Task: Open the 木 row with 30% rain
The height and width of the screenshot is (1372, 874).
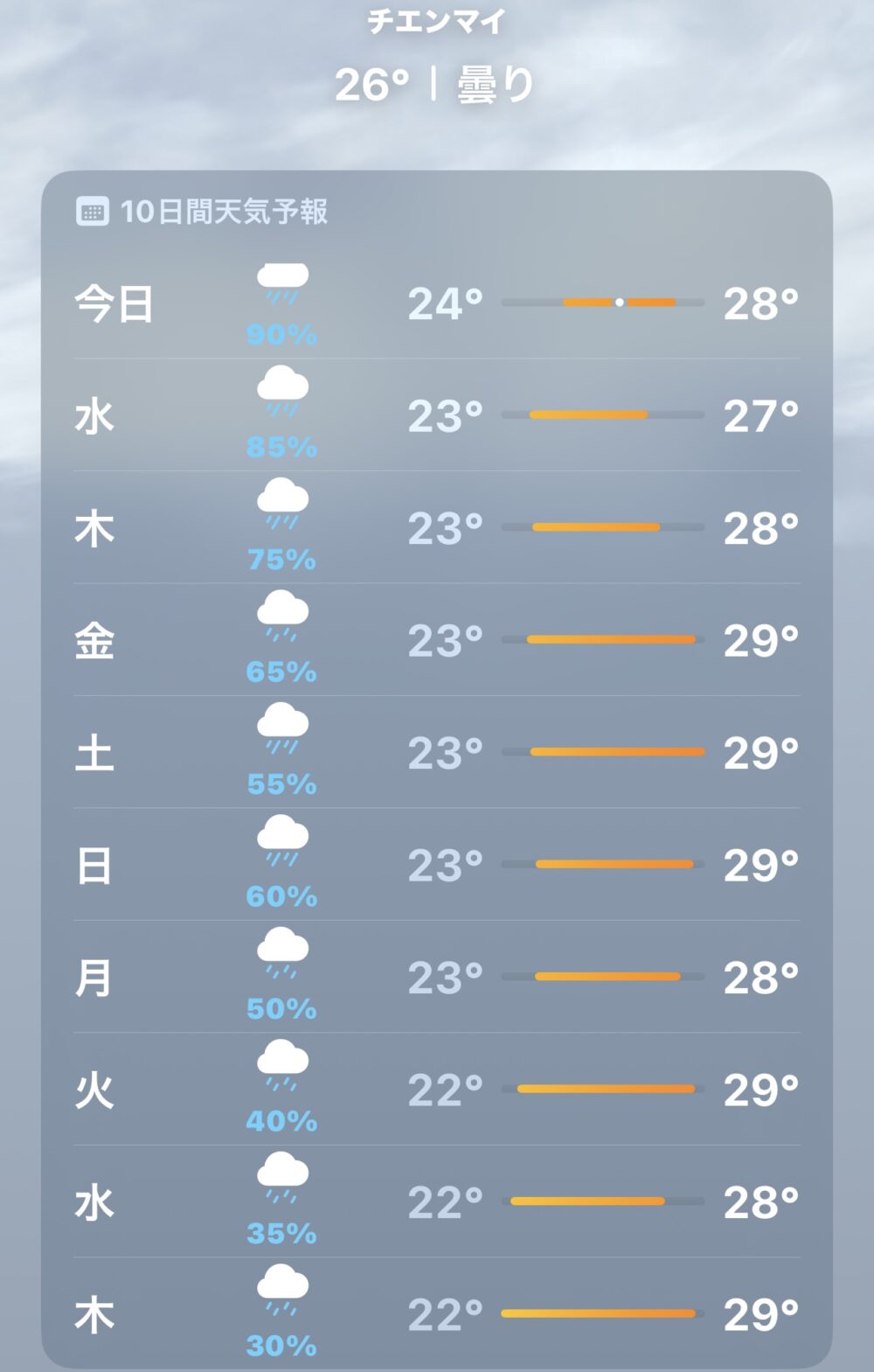Action: point(435,1313)
